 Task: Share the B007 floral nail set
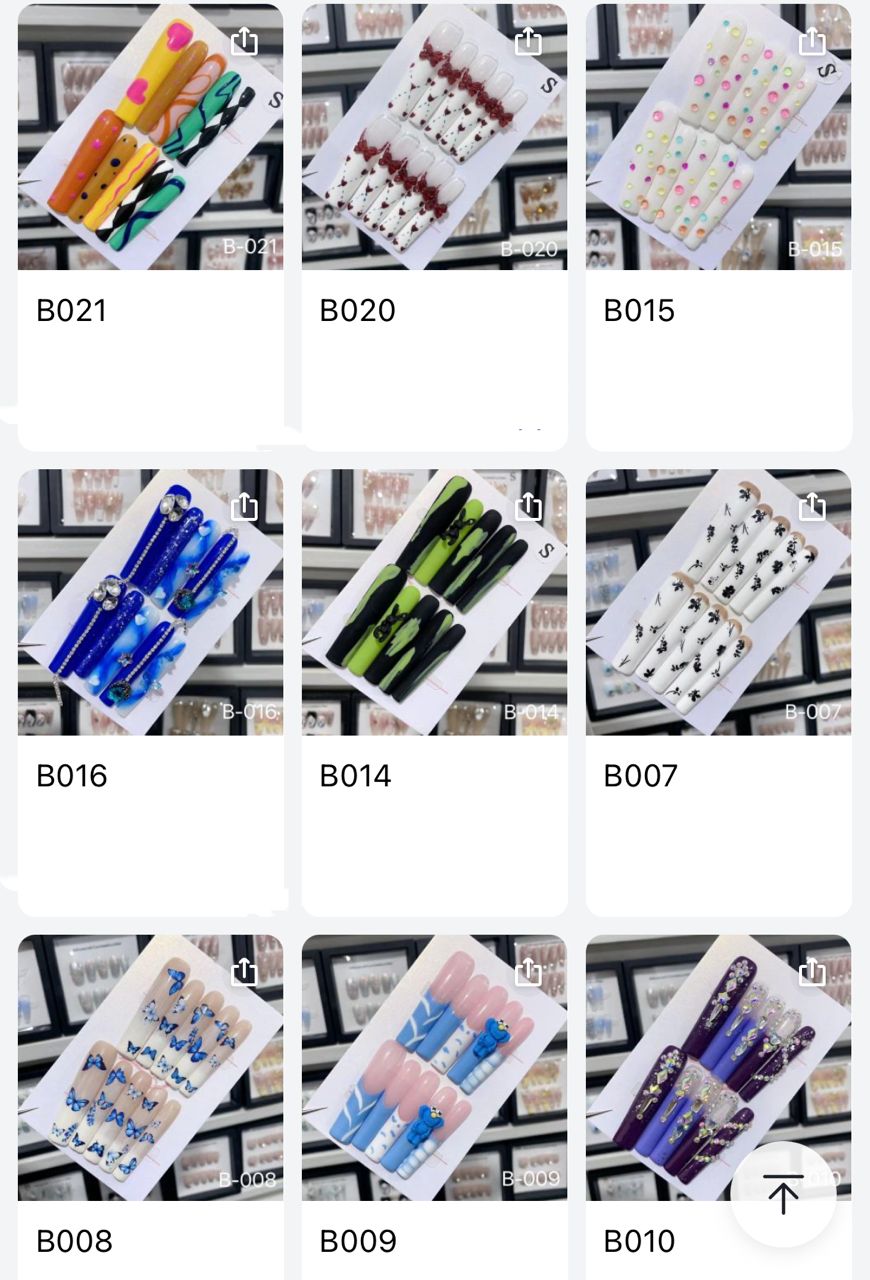[812, 508]
